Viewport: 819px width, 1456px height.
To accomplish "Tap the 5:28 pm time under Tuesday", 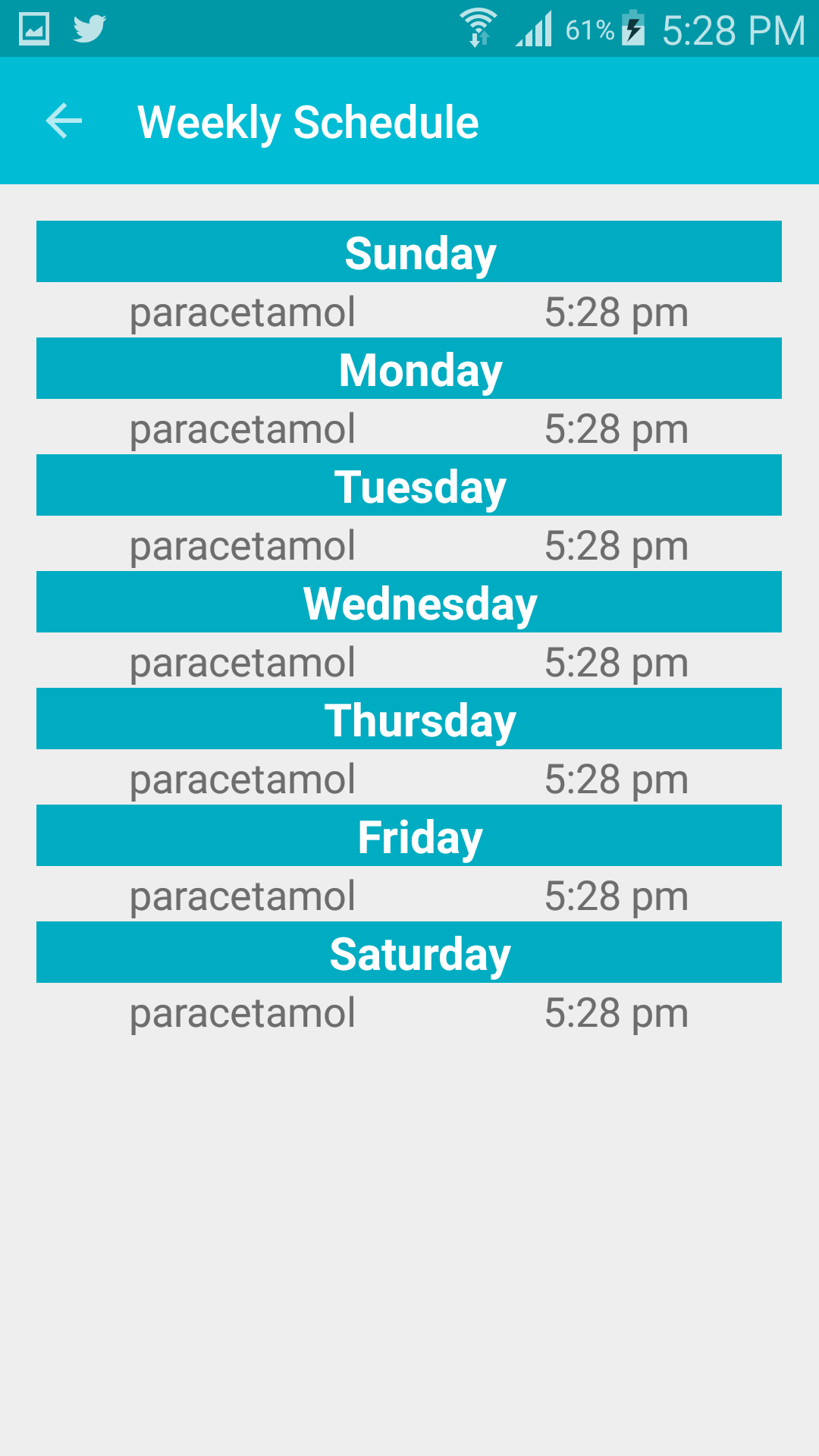I will point(617,545).
